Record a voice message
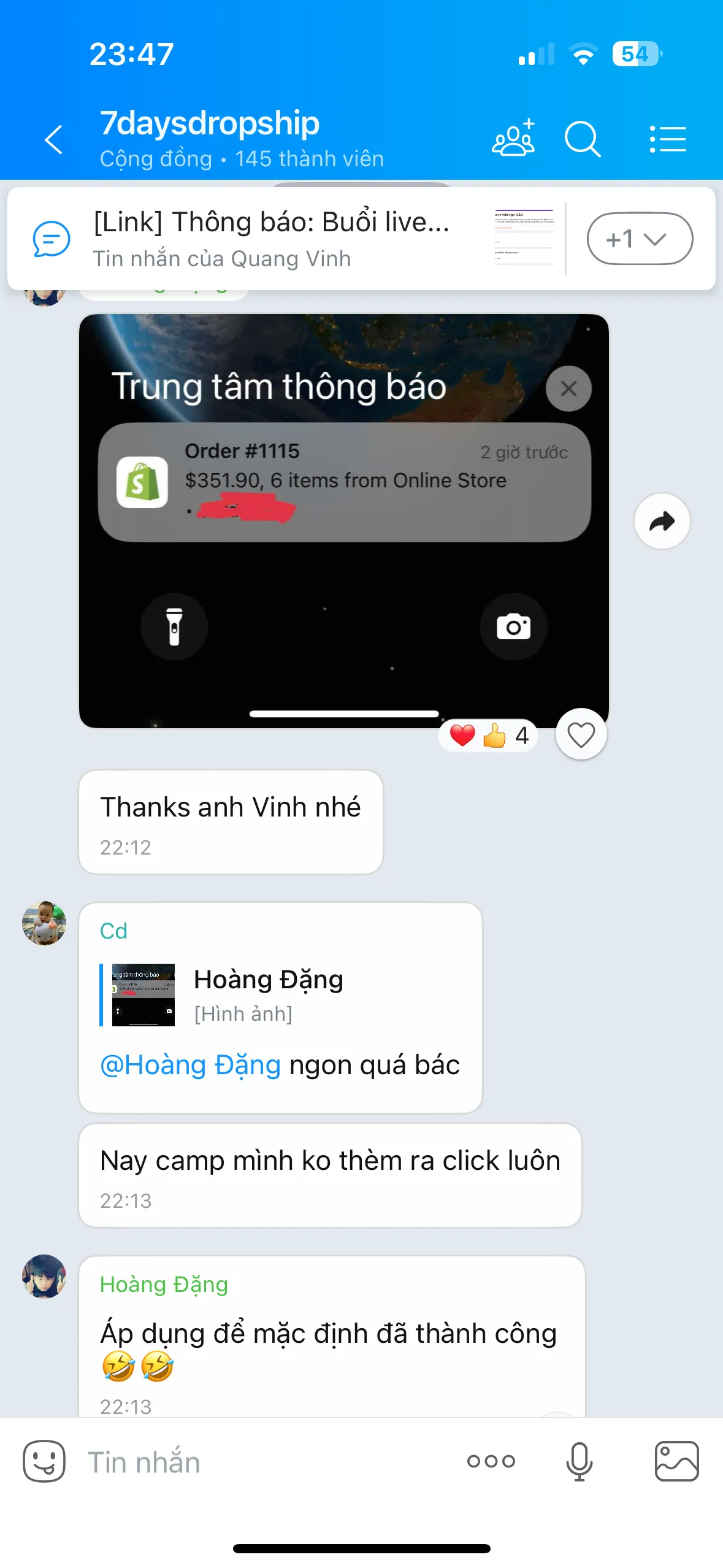This screenshot has height=1568, width=723. [x=579, y=1461]
